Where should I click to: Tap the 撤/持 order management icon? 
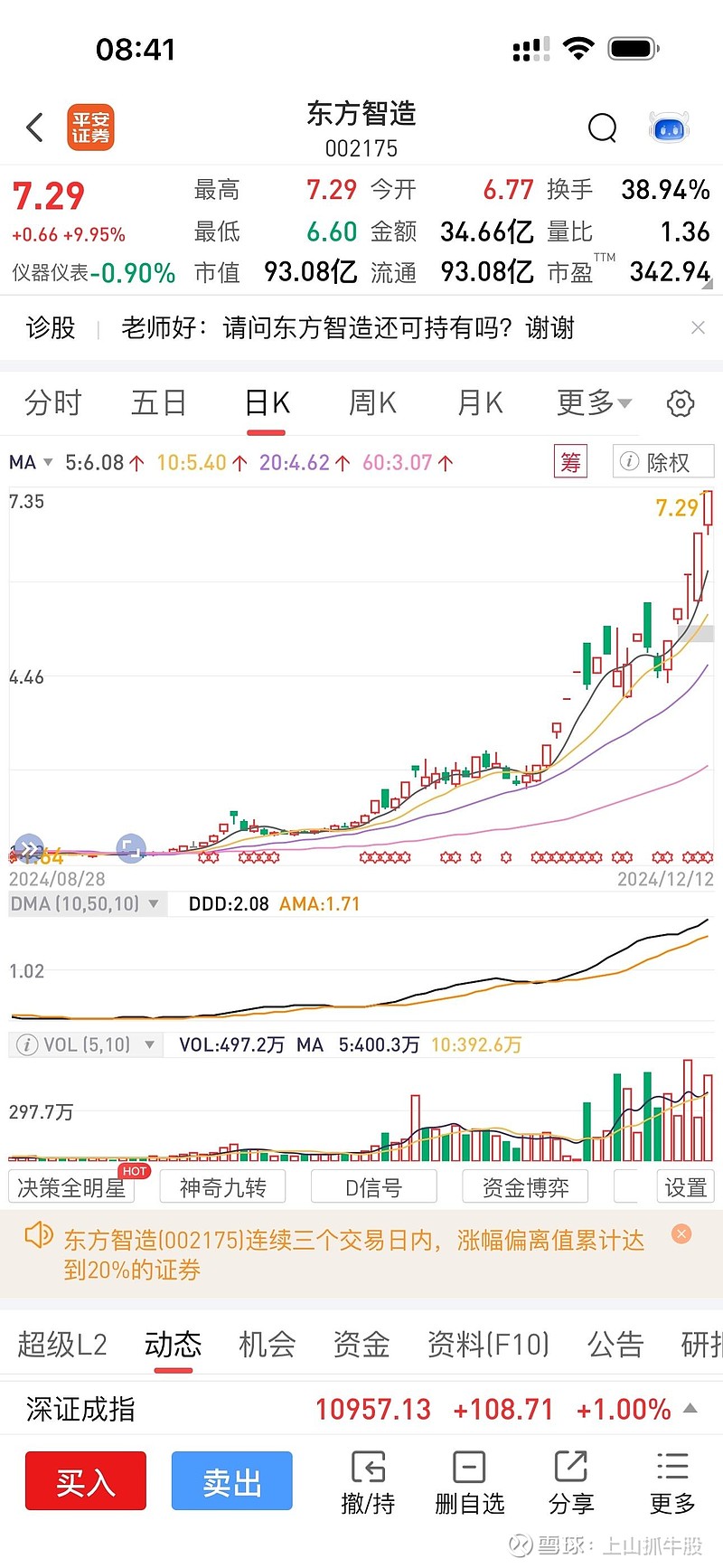(367, 1480)
